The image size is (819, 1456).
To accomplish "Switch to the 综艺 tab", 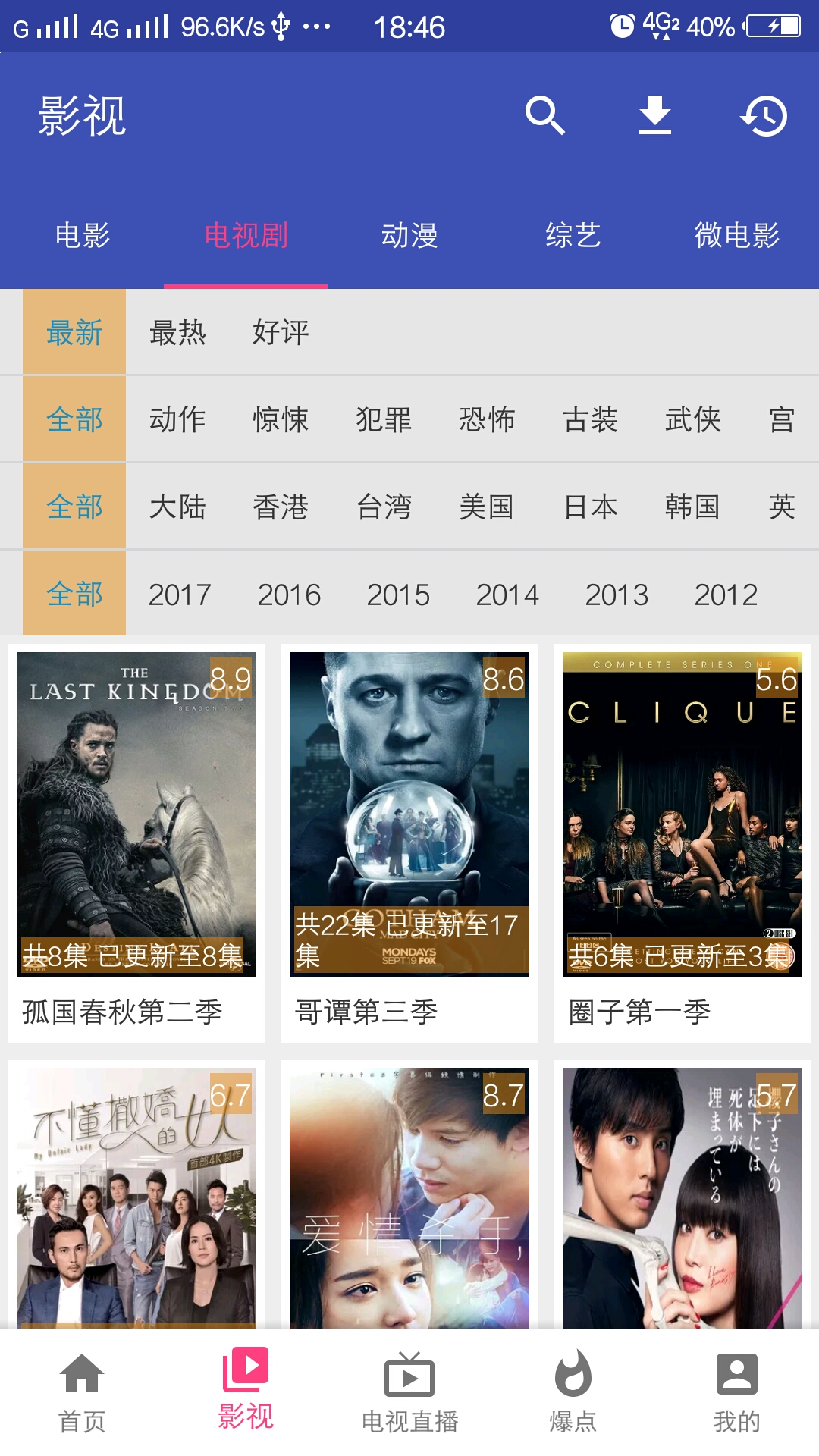I will coord(573,235).
